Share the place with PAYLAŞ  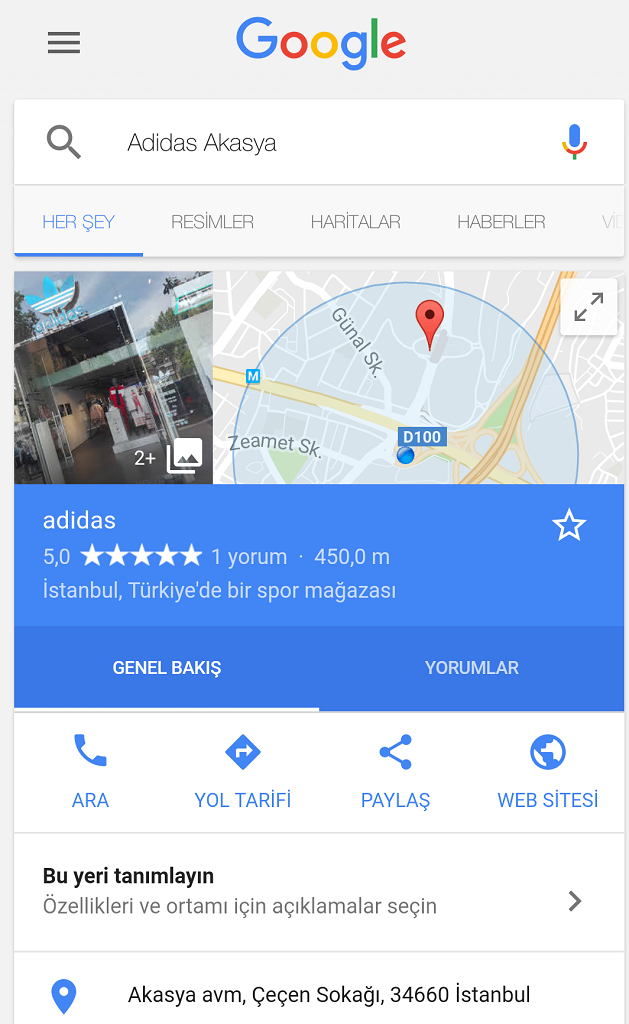[395, 771]
